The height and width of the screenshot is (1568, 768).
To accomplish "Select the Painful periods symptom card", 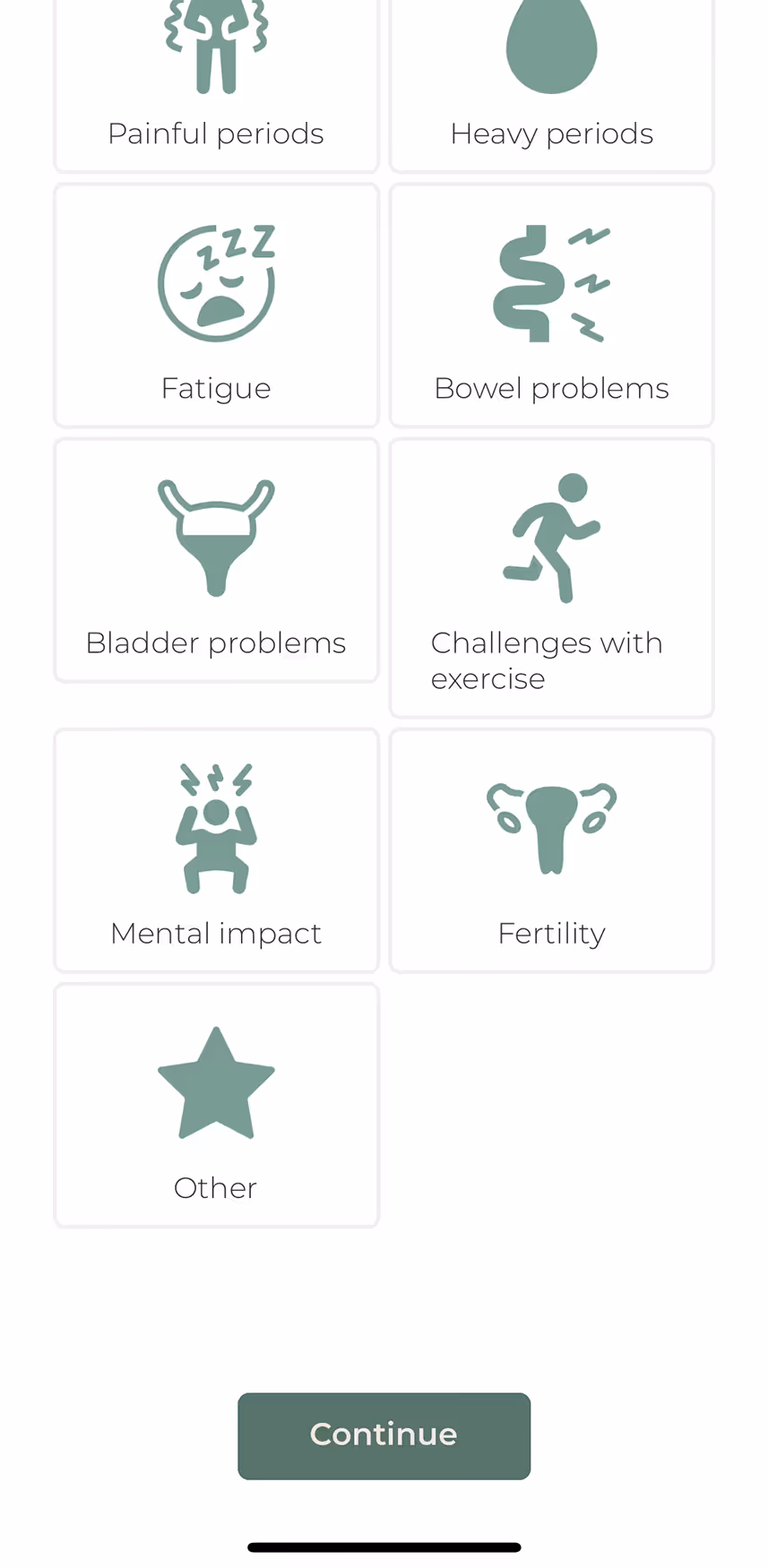I will [x=215, y=85].
